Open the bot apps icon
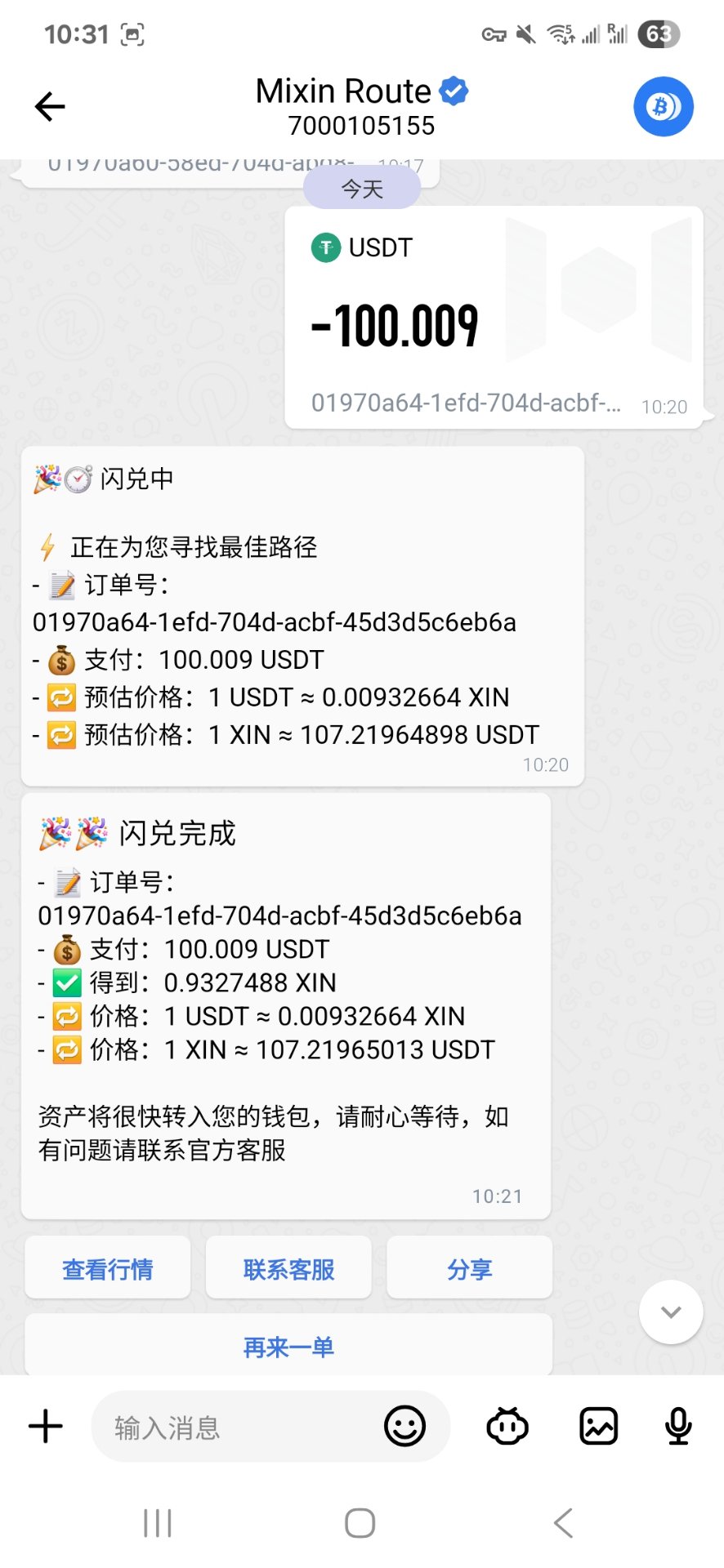The image size is (724, 1568). coord(507,1427)
